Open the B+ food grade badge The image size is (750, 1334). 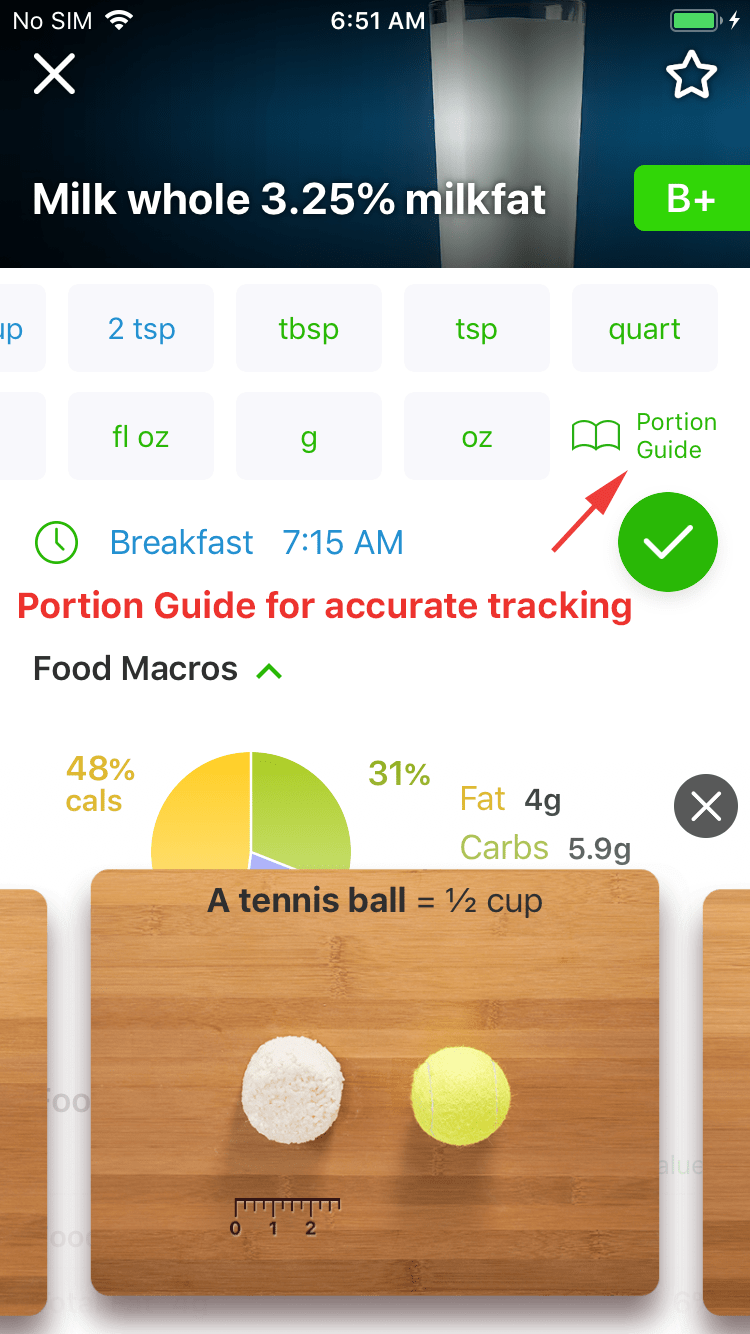[691, 199]
